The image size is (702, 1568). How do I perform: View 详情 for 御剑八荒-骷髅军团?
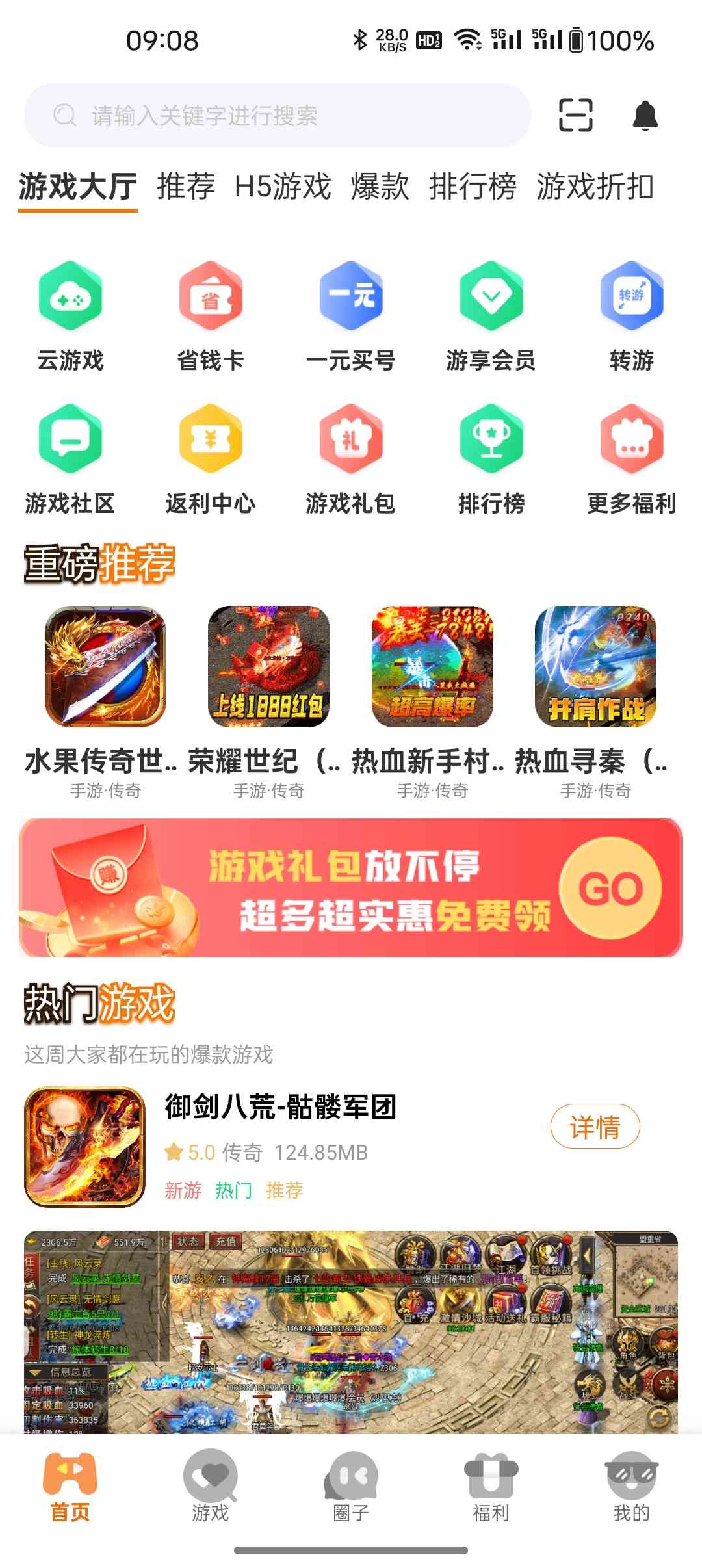[x=595, y=1127]
